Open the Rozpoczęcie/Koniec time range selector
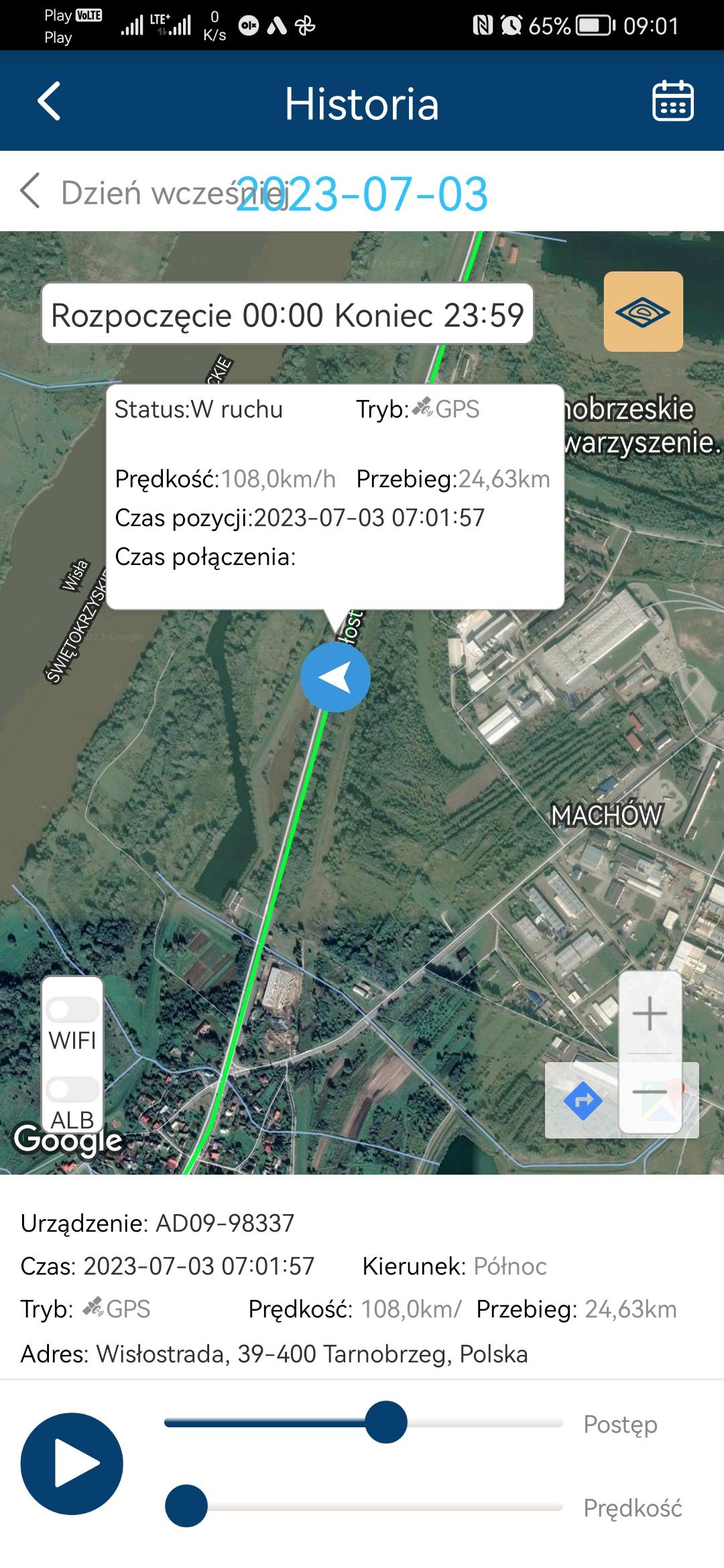The image size is (724, 1568). [288, 314]
